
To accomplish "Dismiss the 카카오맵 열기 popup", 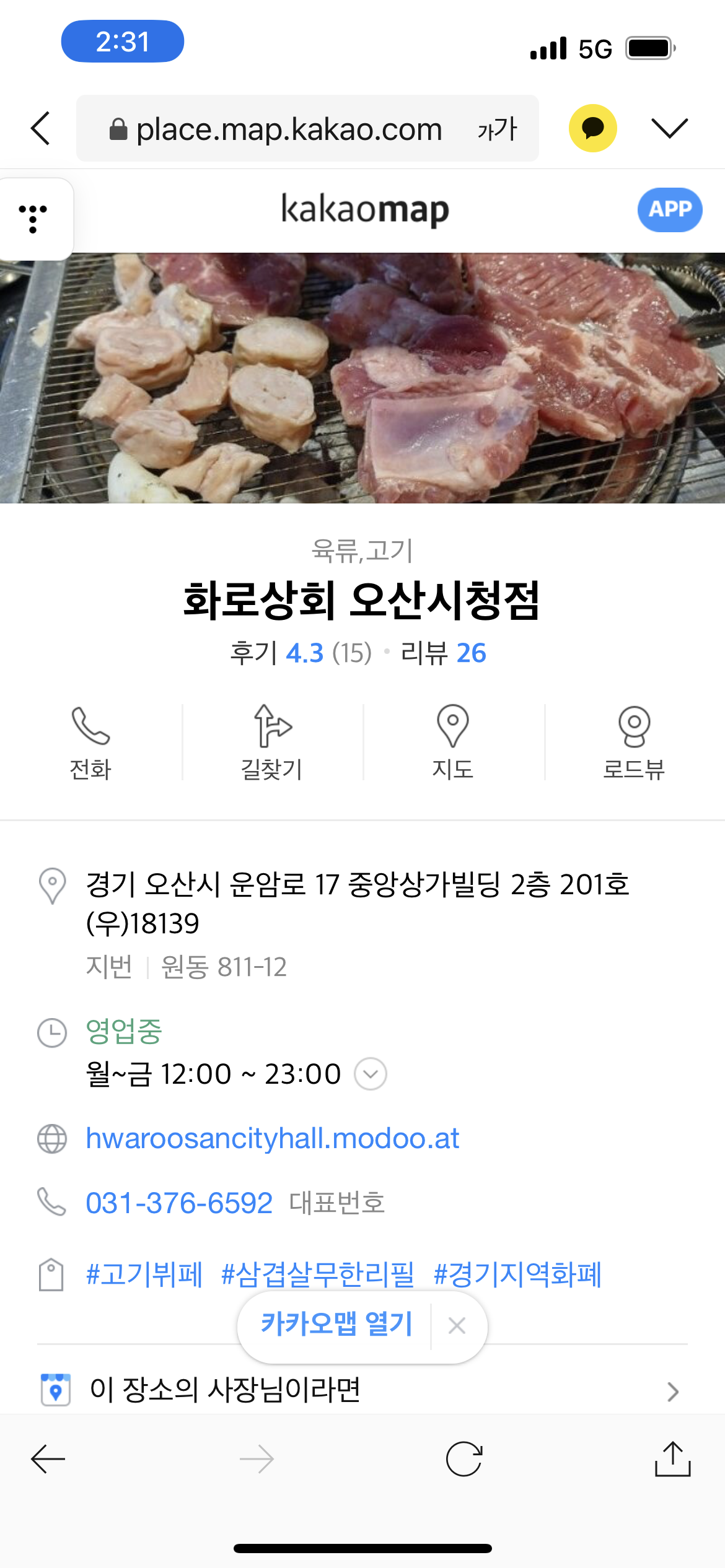I will point(457,1325).
